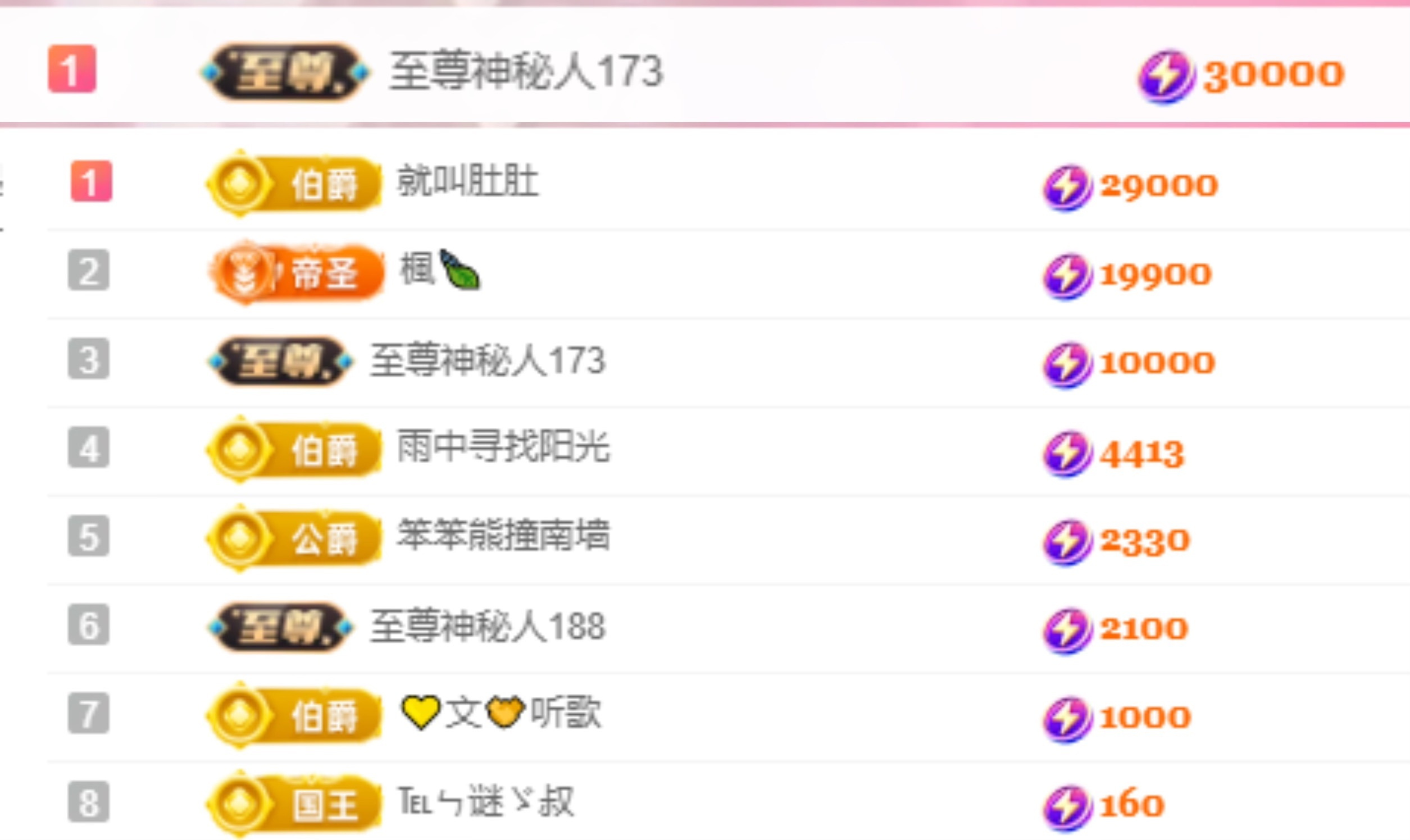Viewport: 1410px width, 840px height.
Task: Open 雨中寻找阳光's row
Action: [503, 448]
